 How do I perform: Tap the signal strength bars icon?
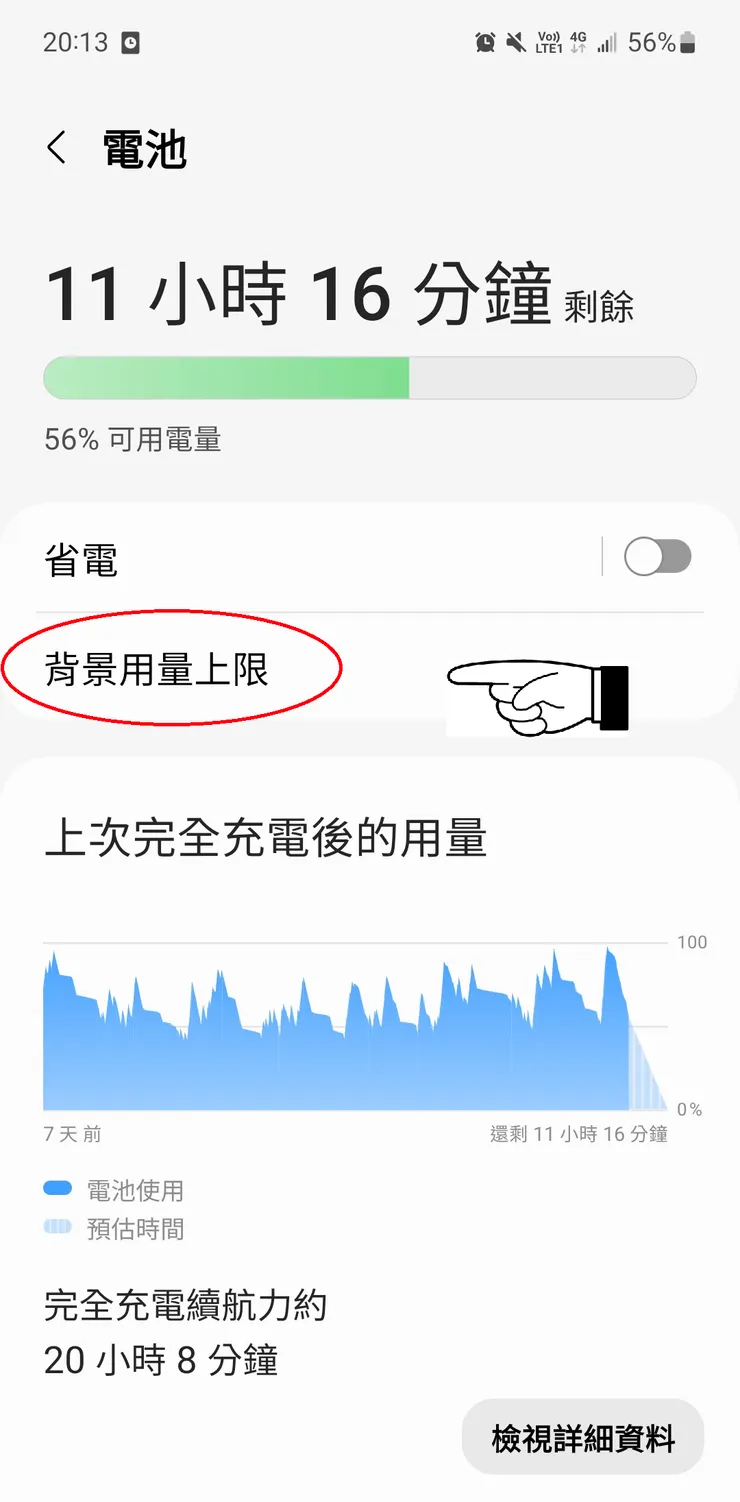click(606, 43)
